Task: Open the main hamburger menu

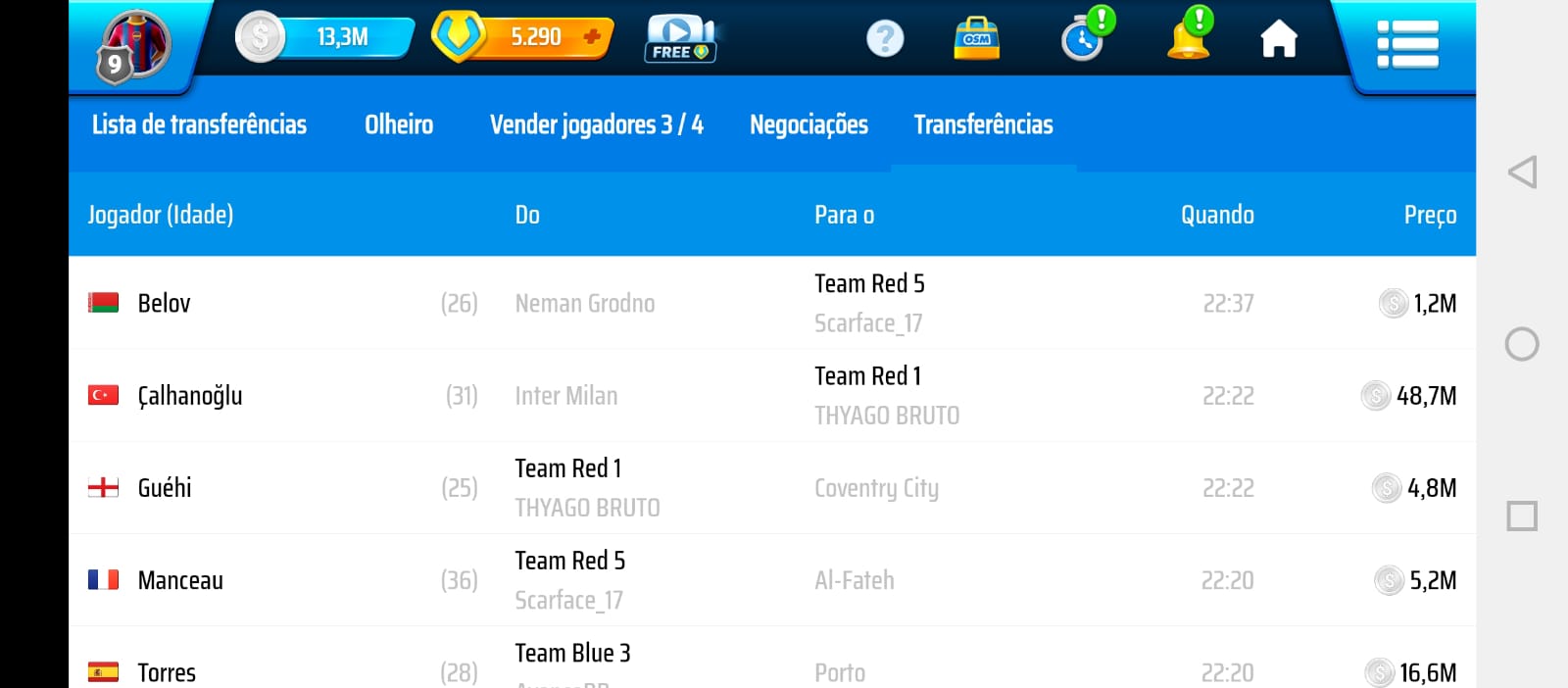Action: 1407,45
